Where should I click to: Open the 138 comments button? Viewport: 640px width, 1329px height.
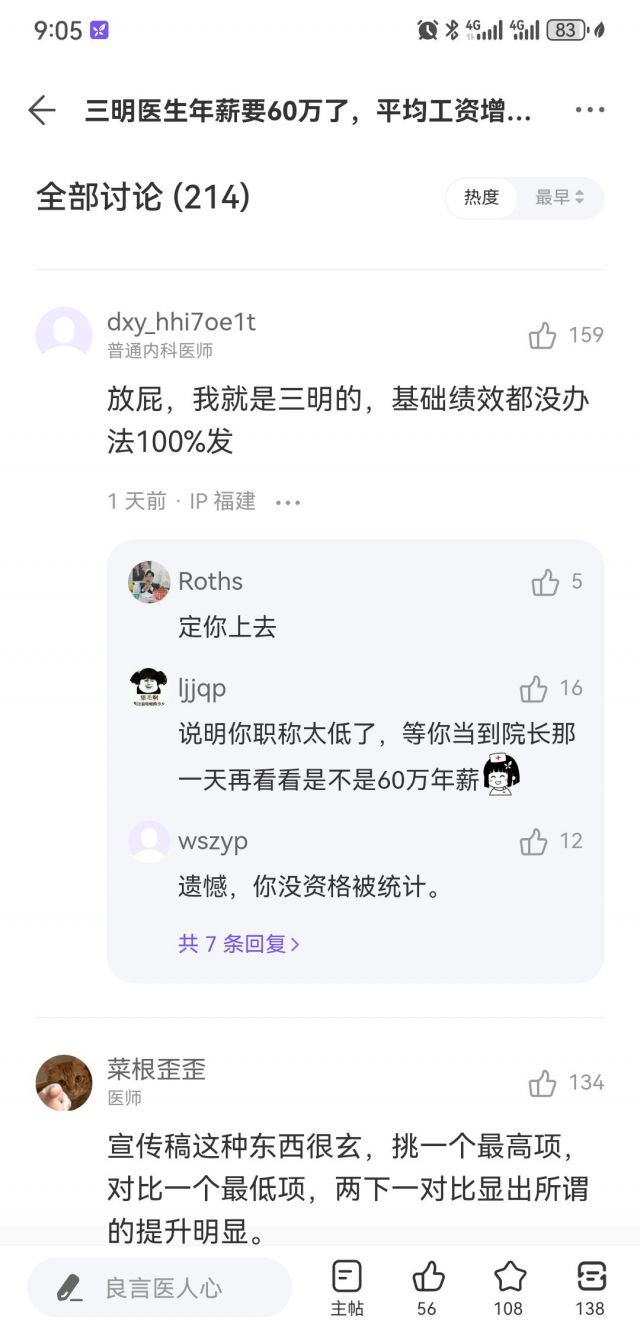[x=591, y=1287]
